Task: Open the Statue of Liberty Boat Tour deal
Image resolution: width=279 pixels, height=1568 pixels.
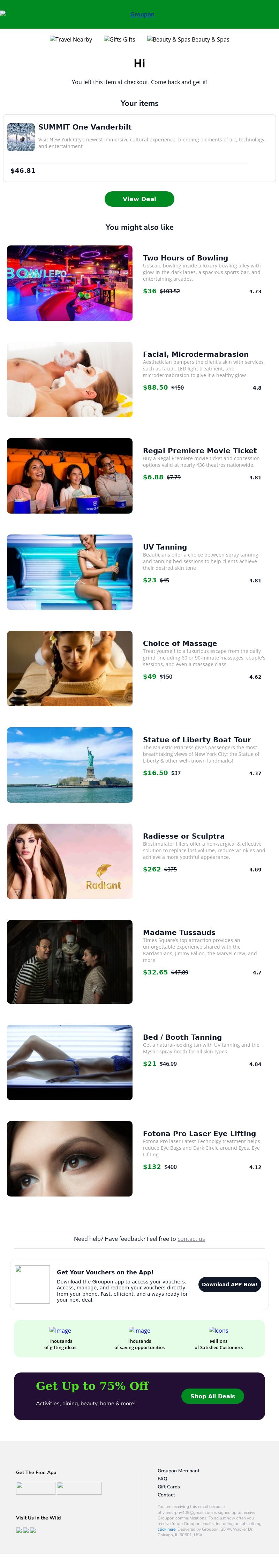Action: pos(196,739)
